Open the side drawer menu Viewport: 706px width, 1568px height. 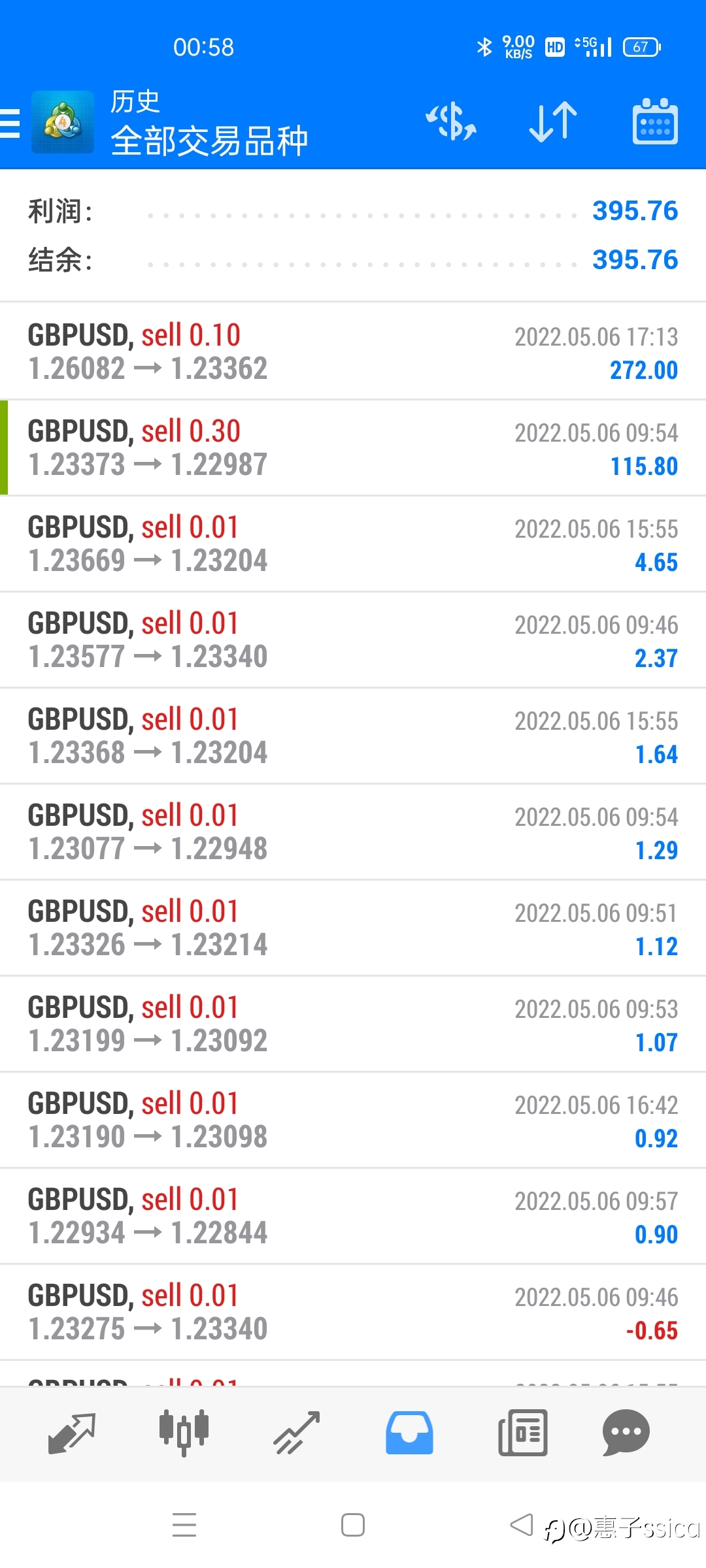(10, 123)
